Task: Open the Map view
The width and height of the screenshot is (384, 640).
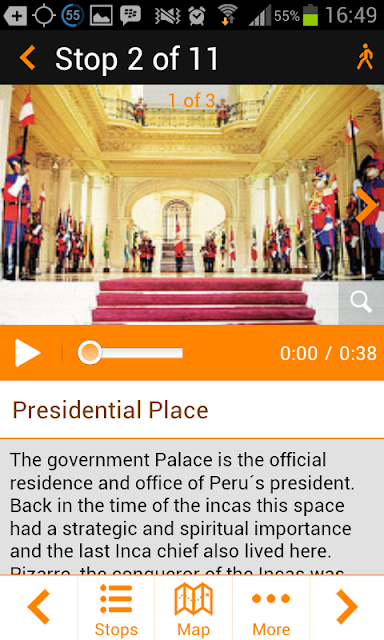Action: pos(193,609)
